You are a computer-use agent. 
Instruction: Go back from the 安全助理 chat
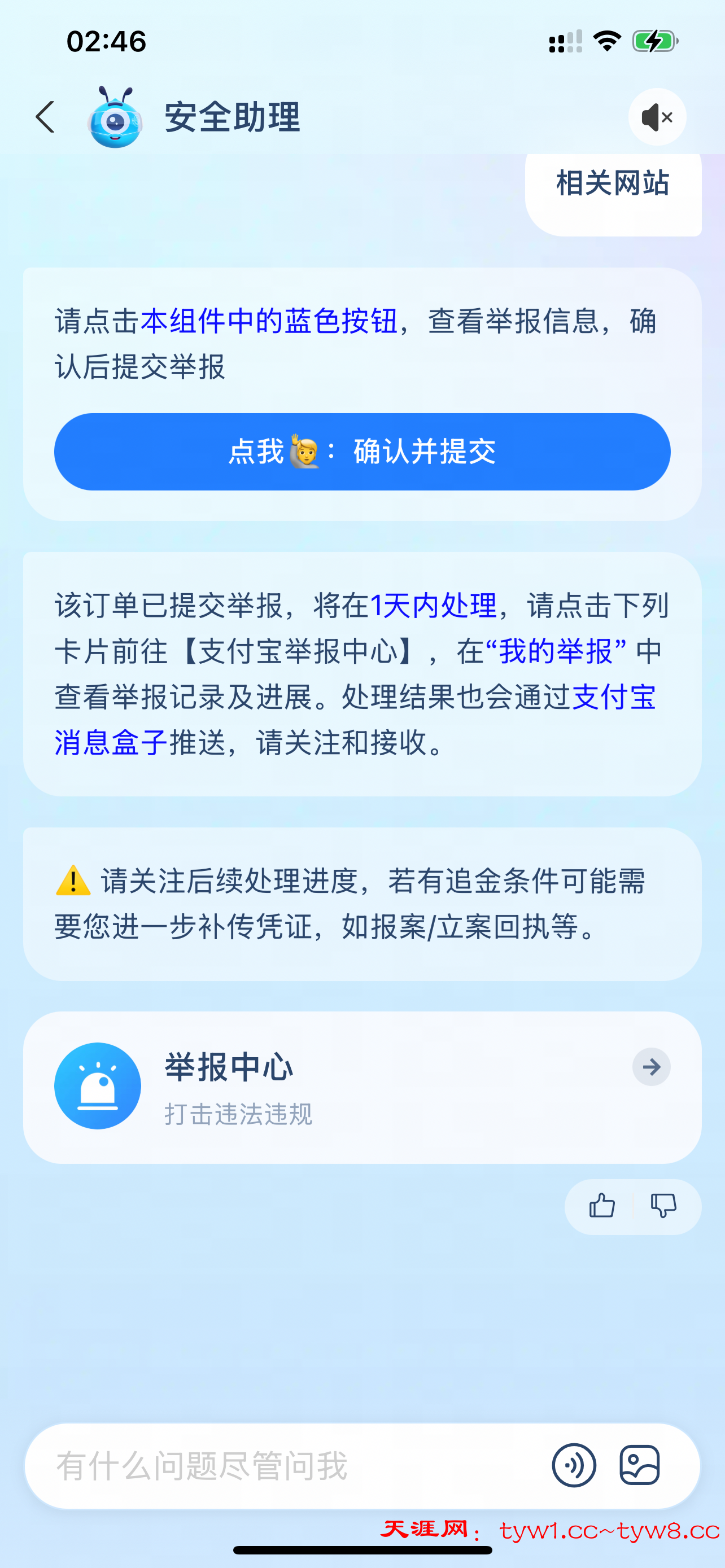[x=46, y=117]
